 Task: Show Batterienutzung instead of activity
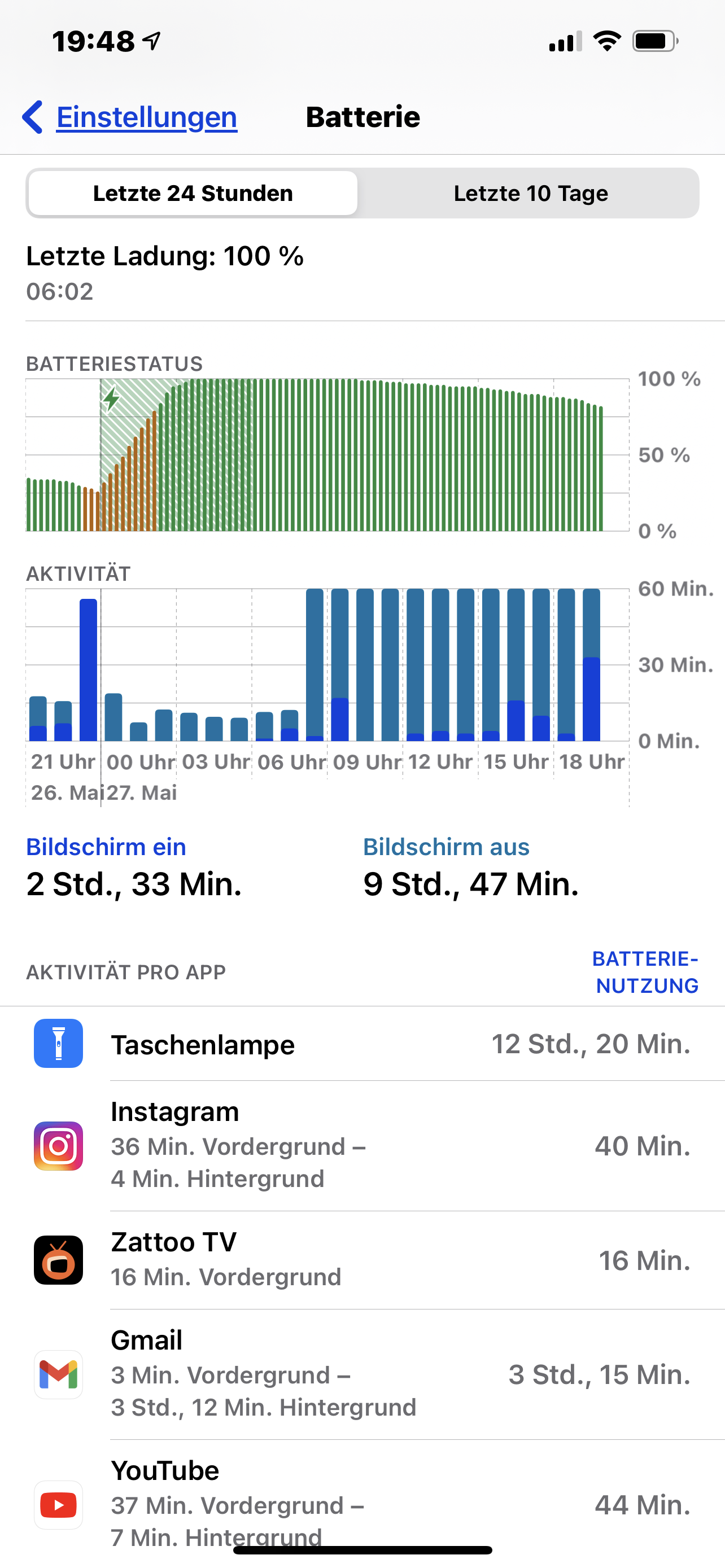(x=646, y=971)
